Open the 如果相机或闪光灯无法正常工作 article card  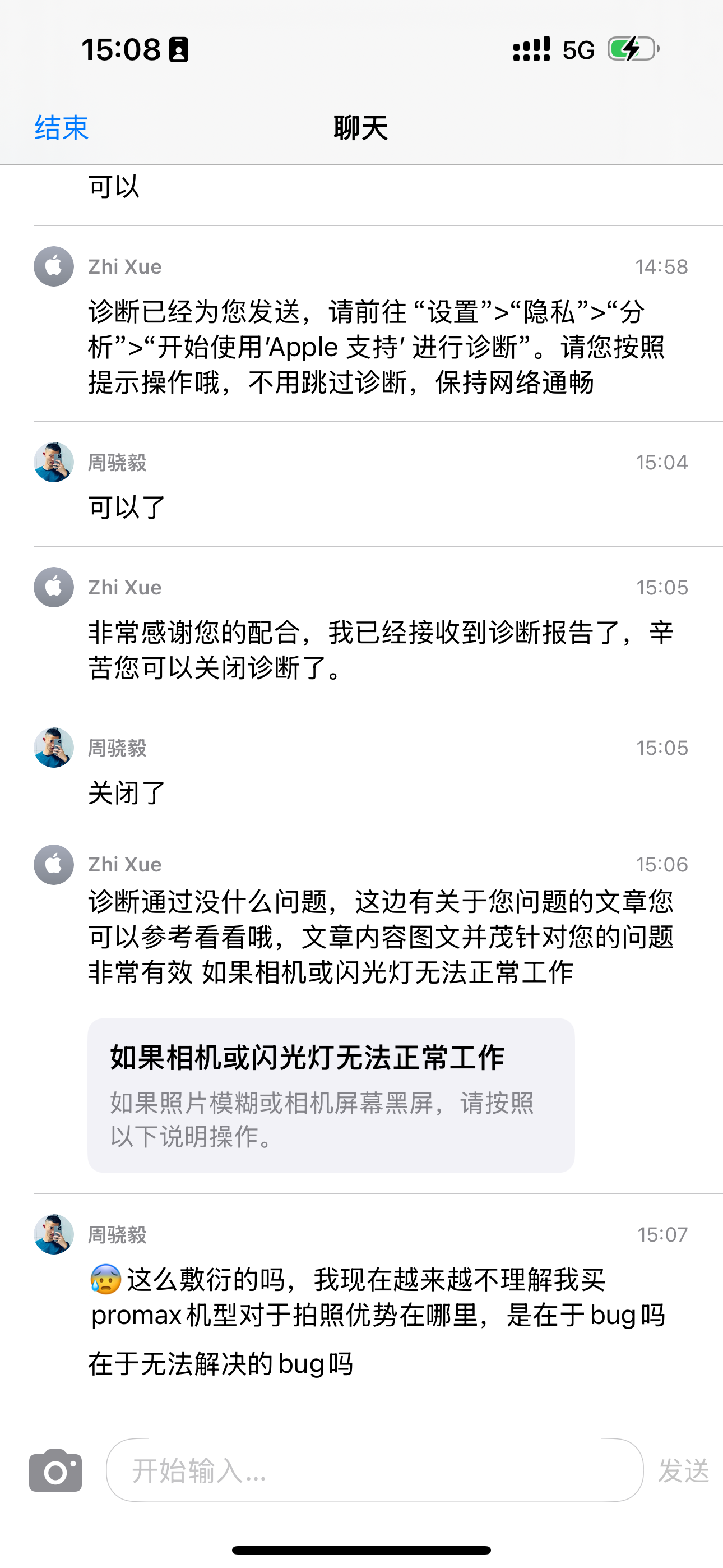[x=331, y=1095]
